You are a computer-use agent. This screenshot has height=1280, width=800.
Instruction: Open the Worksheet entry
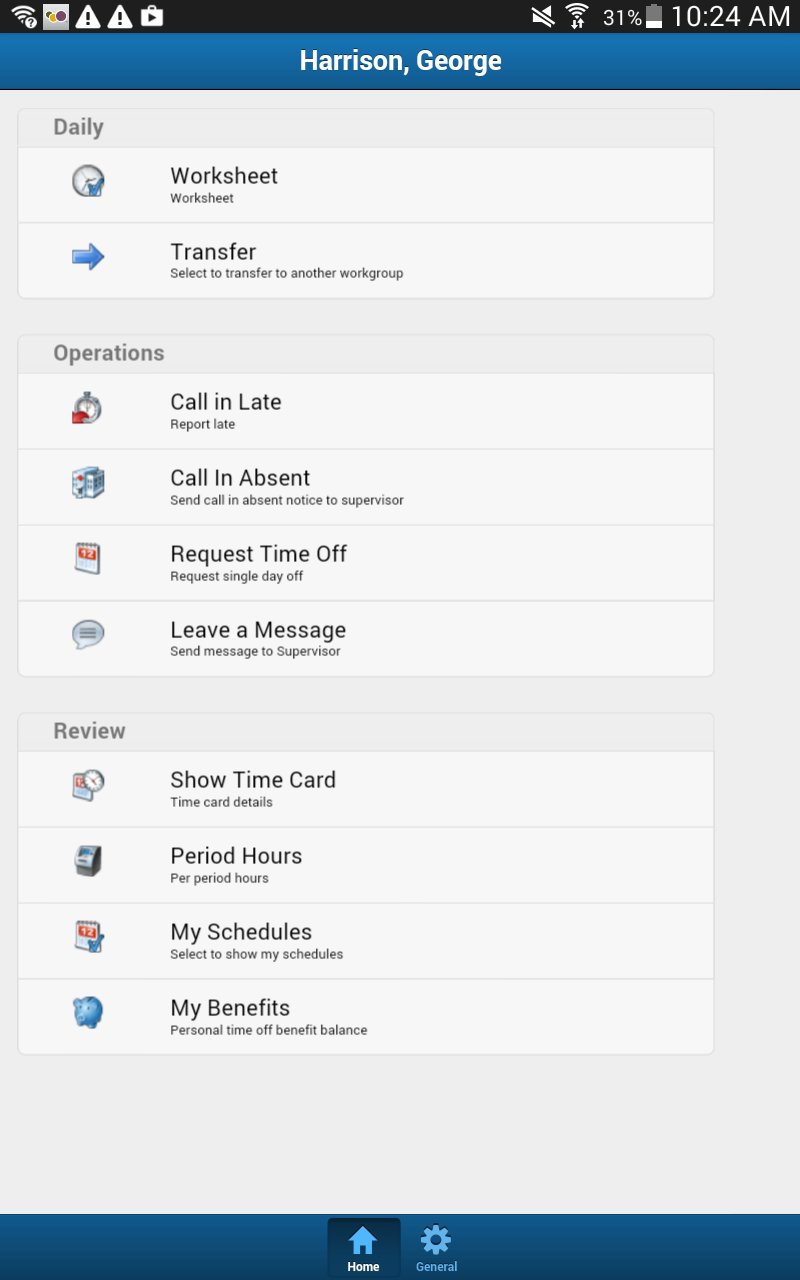[365, 184]
